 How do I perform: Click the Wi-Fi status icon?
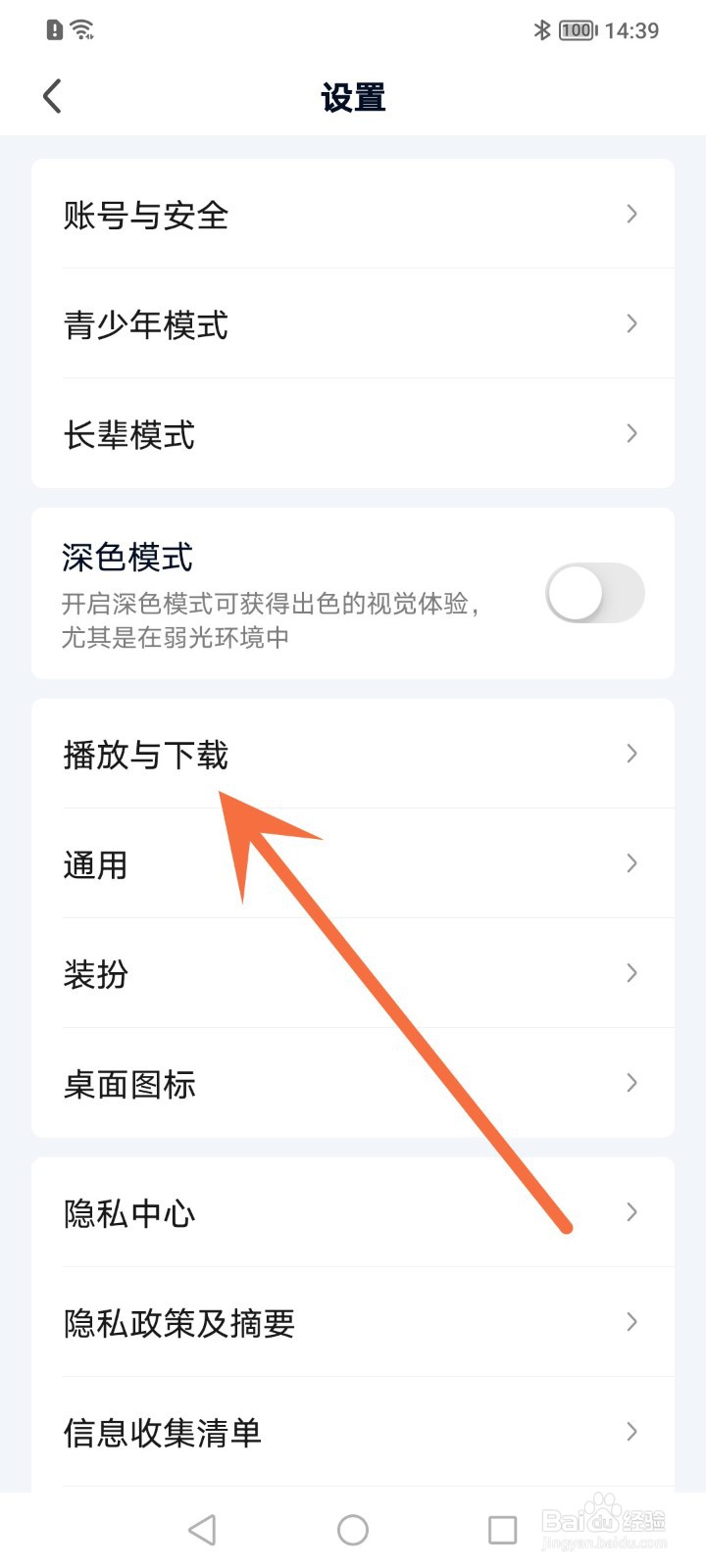tap(83, 29)
